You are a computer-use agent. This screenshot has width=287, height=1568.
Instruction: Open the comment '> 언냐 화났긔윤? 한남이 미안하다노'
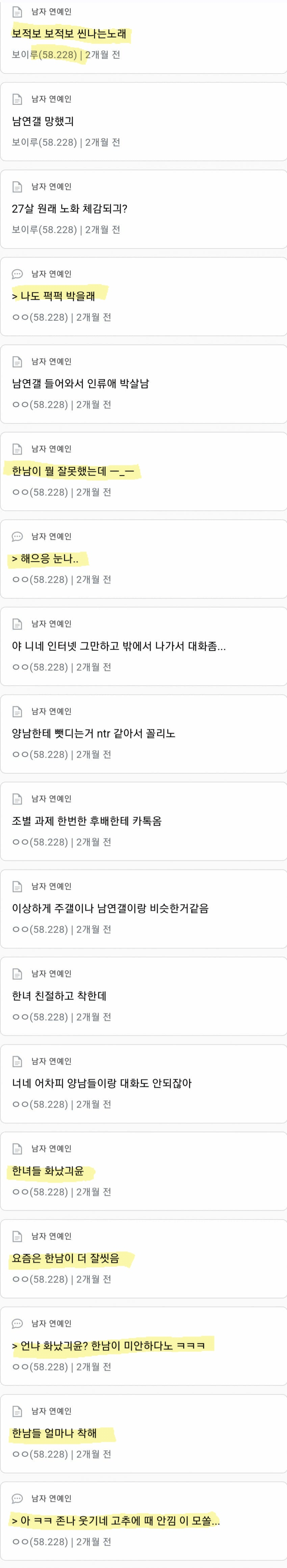click(x=108, y=1345)
